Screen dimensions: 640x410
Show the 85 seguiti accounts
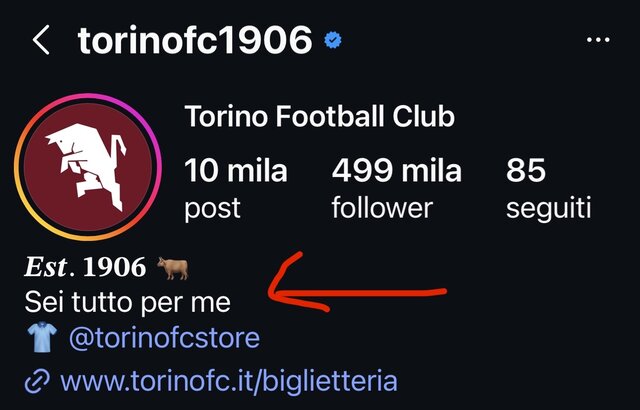(548, 188)
